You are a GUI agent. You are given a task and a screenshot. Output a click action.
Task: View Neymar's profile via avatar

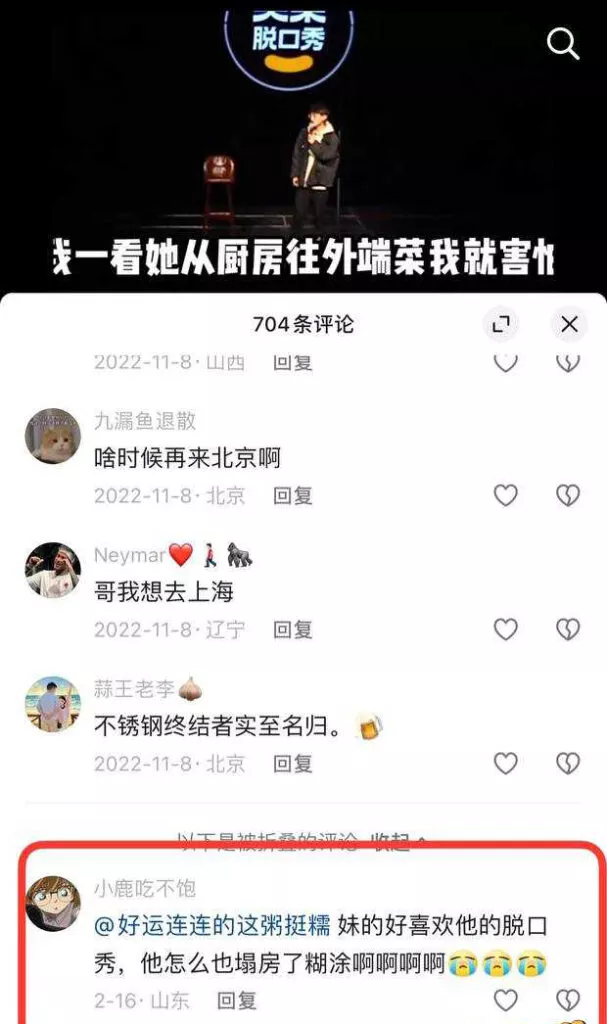(x=52, y=570)
